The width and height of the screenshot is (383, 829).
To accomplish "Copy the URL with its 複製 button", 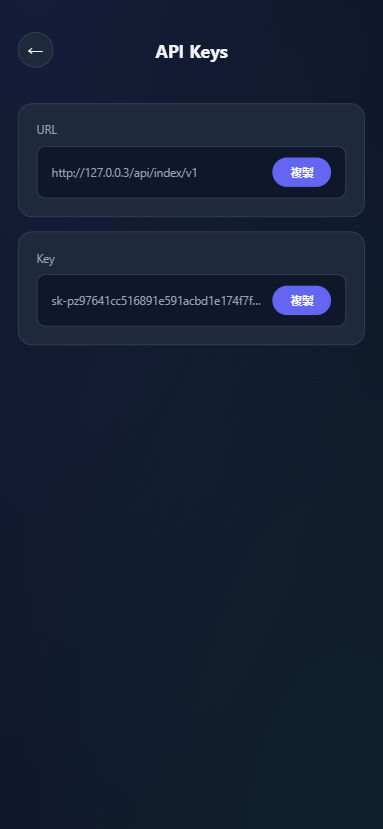I will (x=302, y=172).
